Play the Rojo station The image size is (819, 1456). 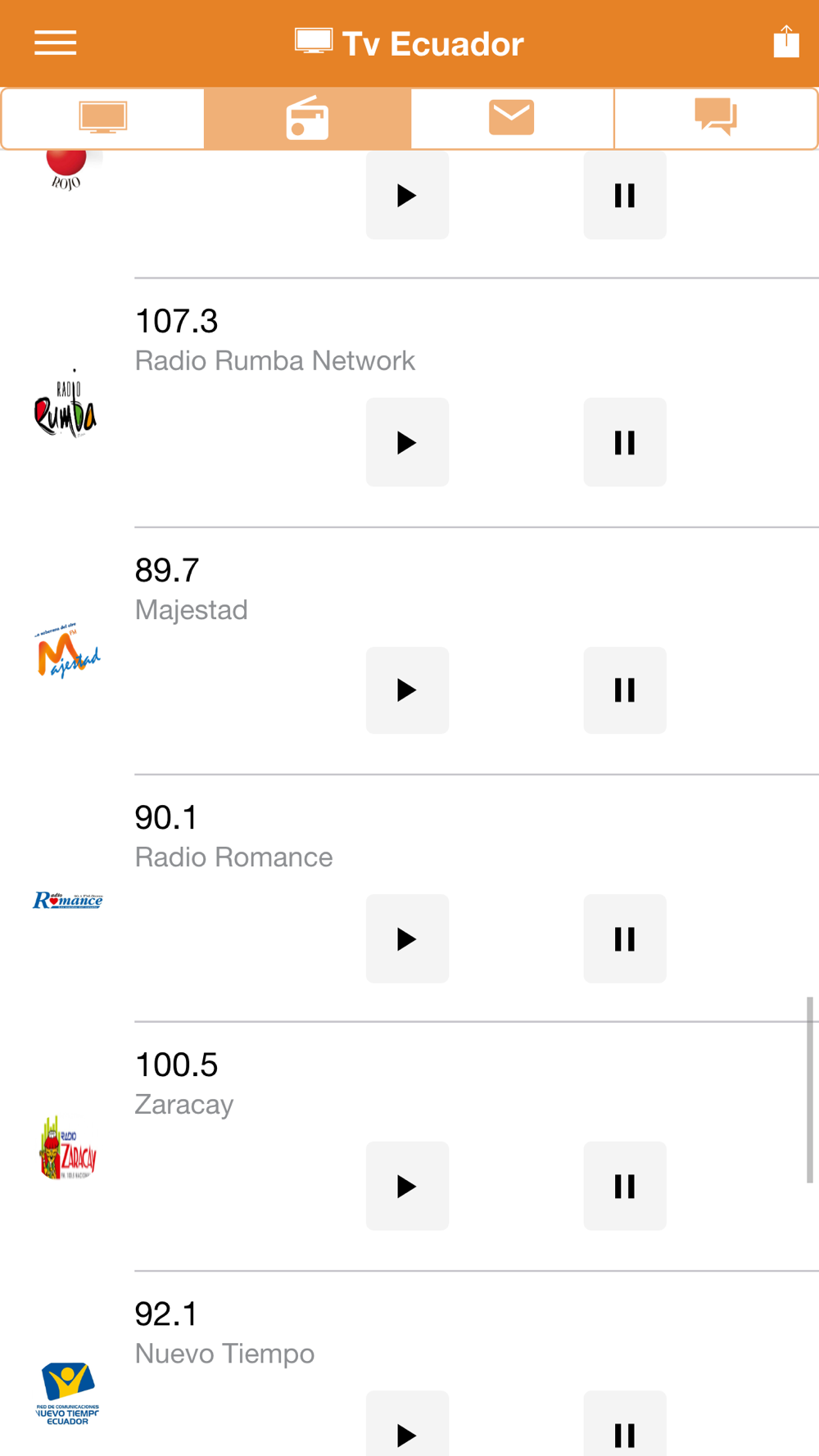407,195
